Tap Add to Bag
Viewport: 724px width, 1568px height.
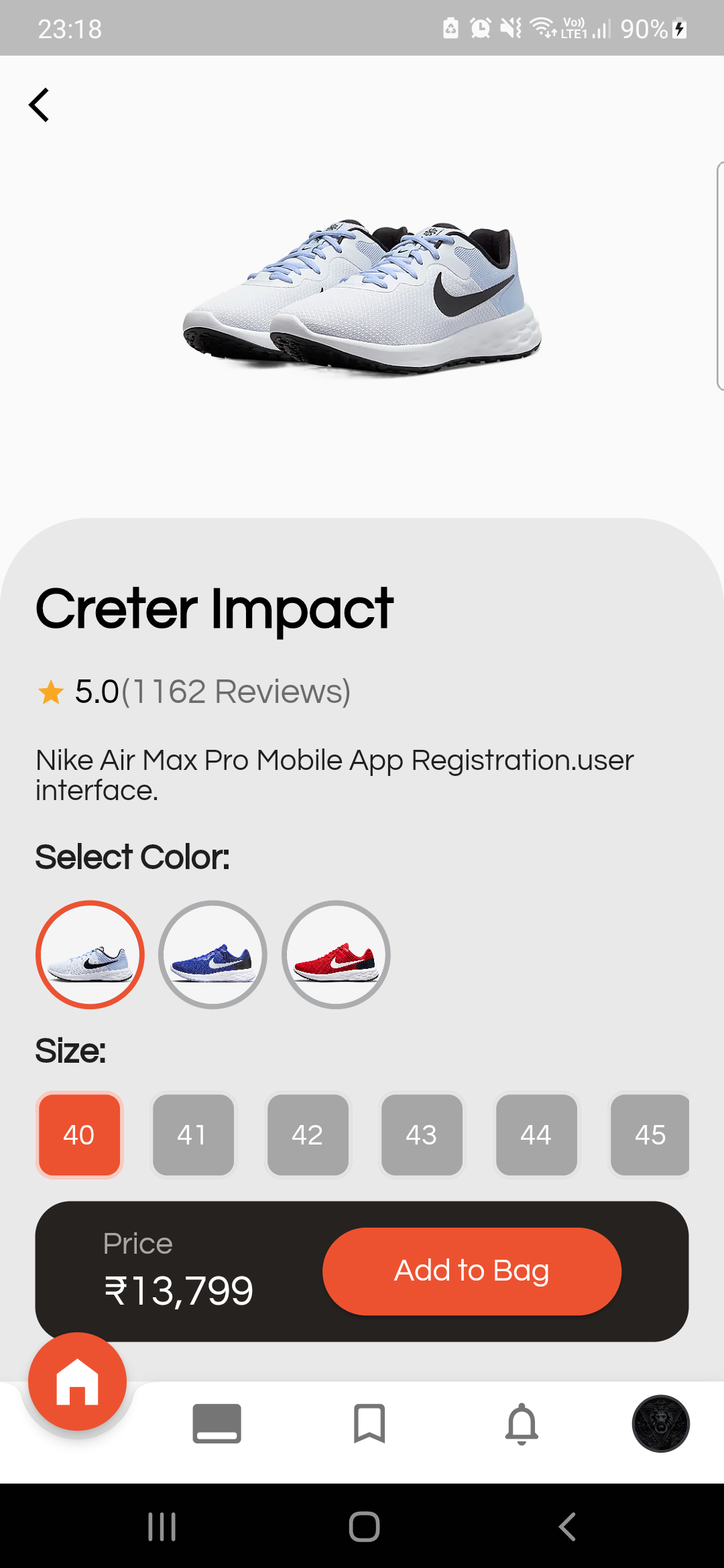tap(471, 1271)
